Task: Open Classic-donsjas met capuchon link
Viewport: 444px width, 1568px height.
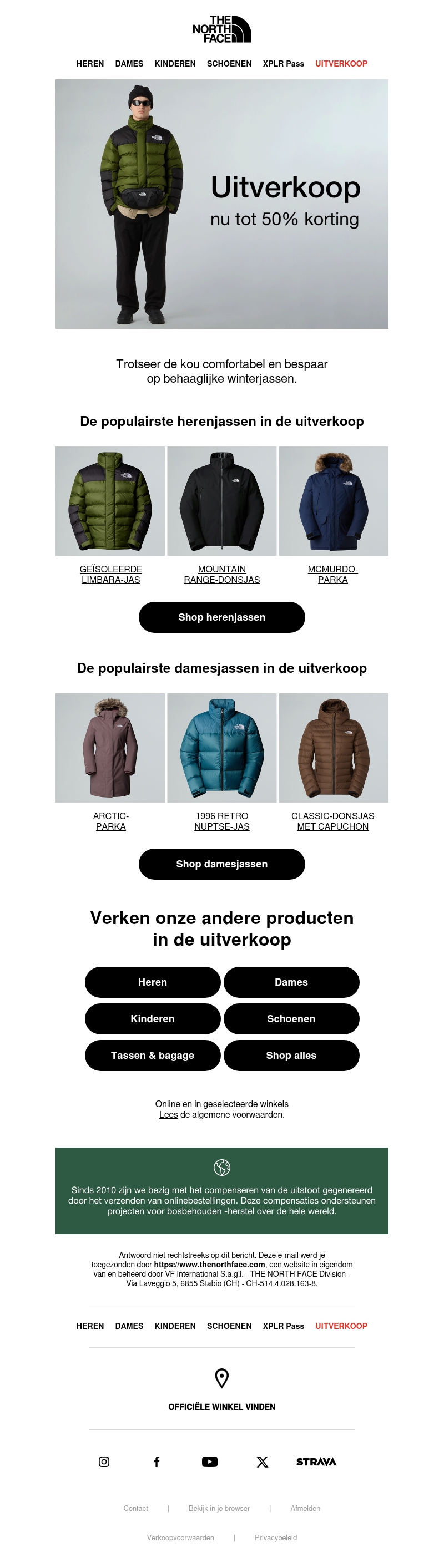Action: [x=332, y=821]
